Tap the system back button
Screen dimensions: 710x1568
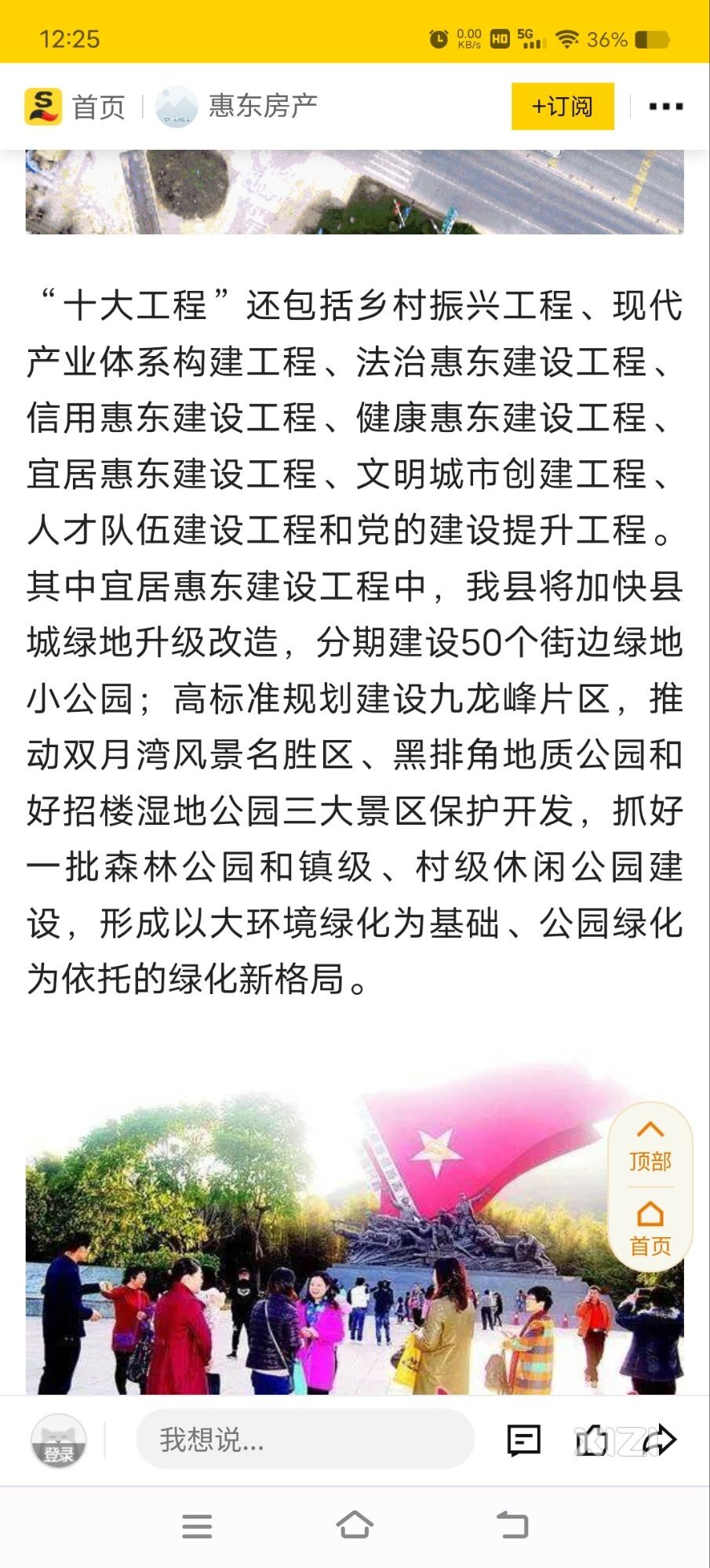point(512,1526)
